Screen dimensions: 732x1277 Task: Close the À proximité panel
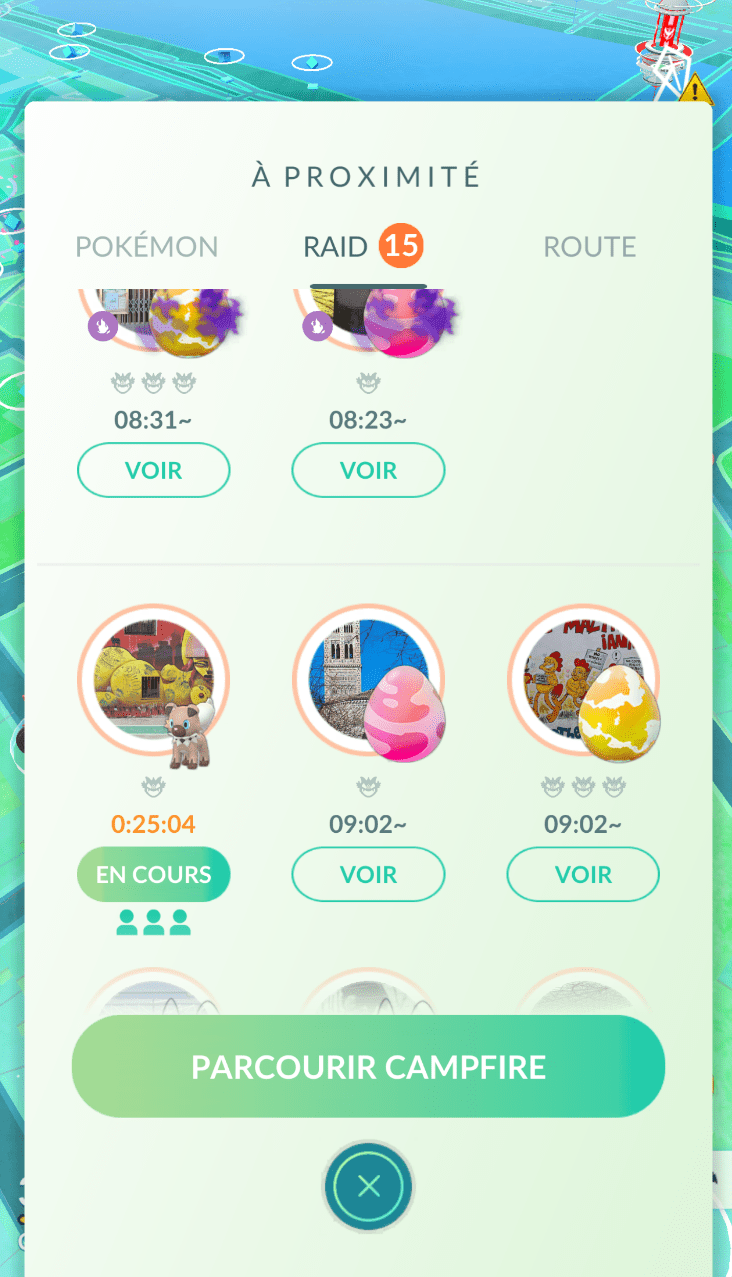[368, 1187]
